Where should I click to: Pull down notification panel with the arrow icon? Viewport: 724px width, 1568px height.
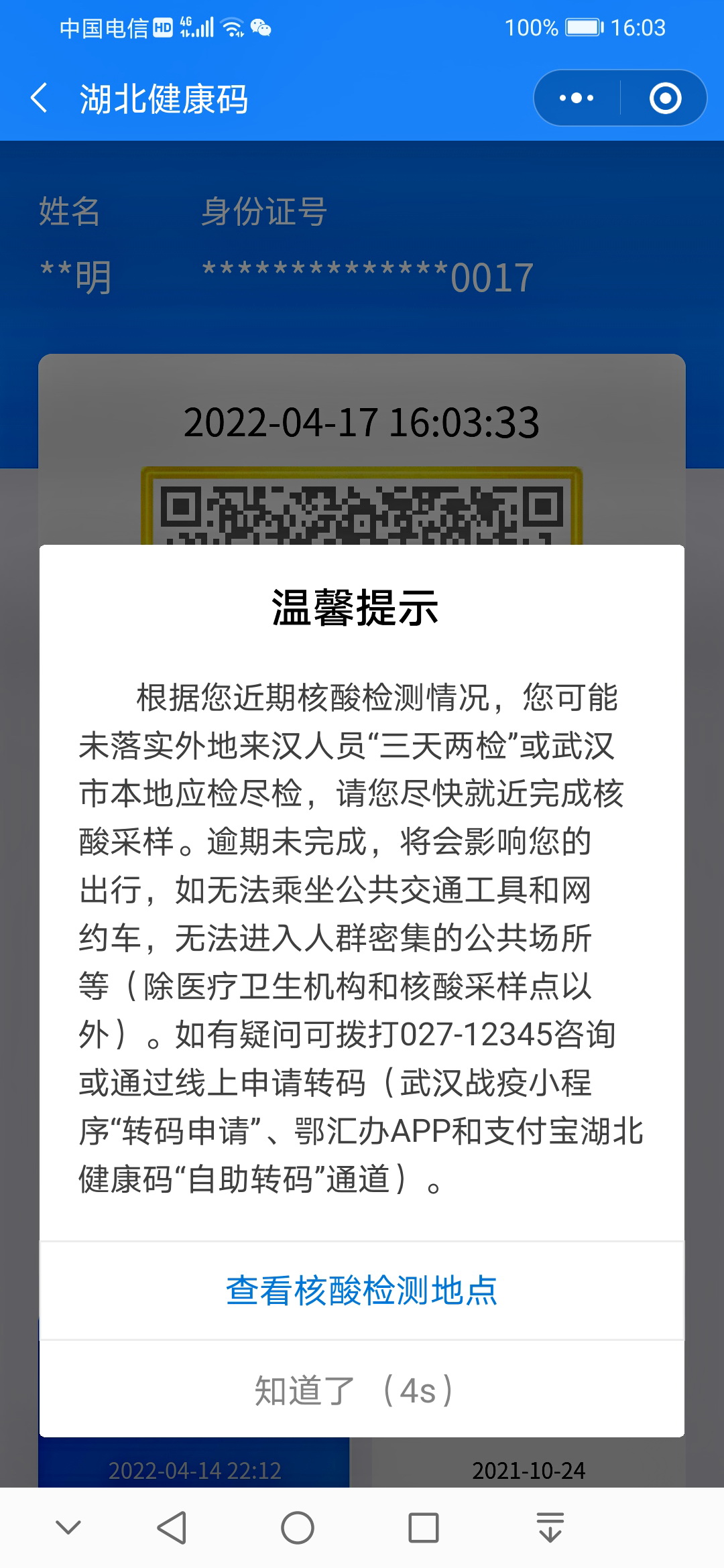(550, 1528)
